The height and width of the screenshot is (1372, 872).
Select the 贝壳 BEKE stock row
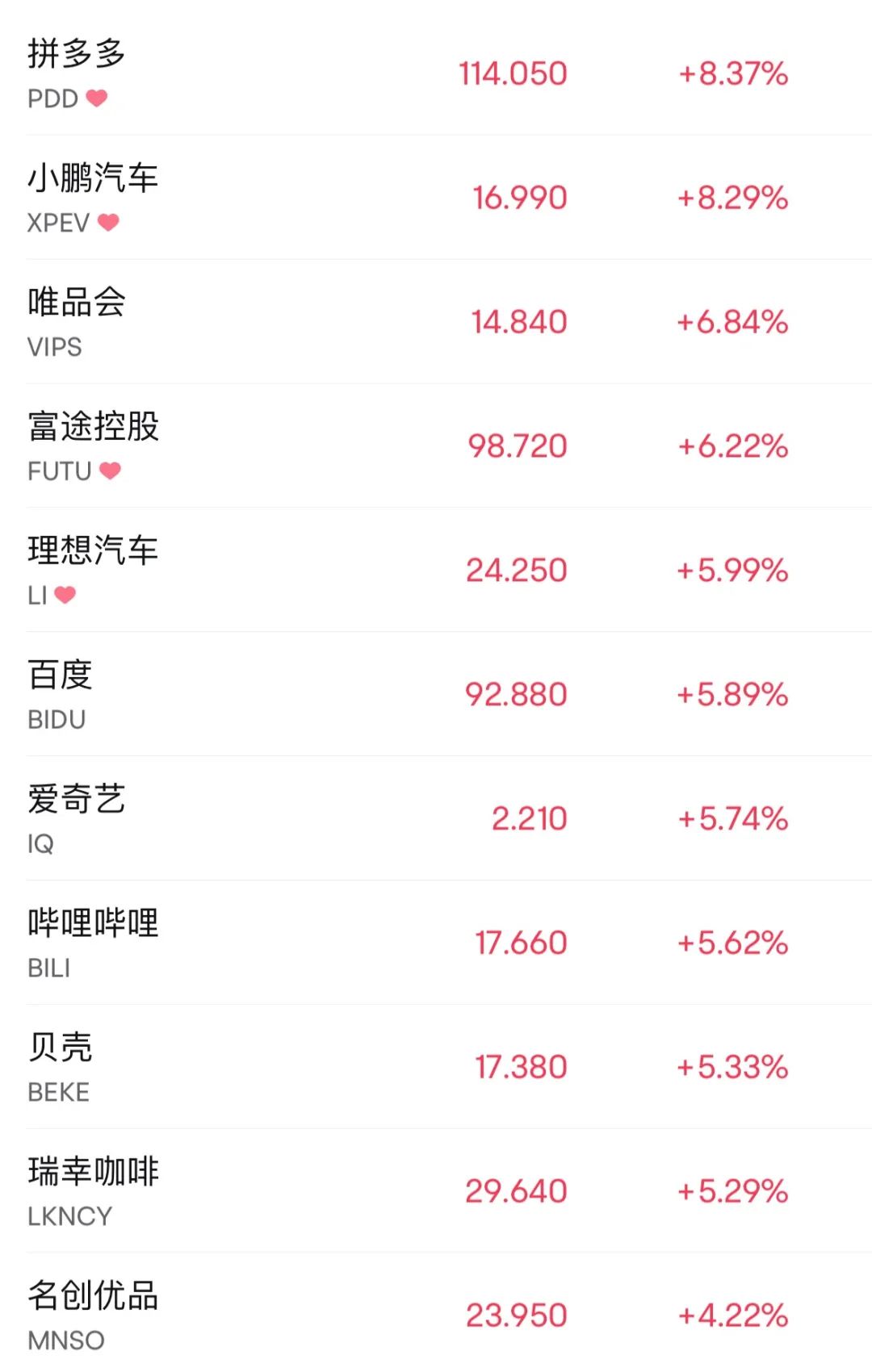[x=436, y=1068]
